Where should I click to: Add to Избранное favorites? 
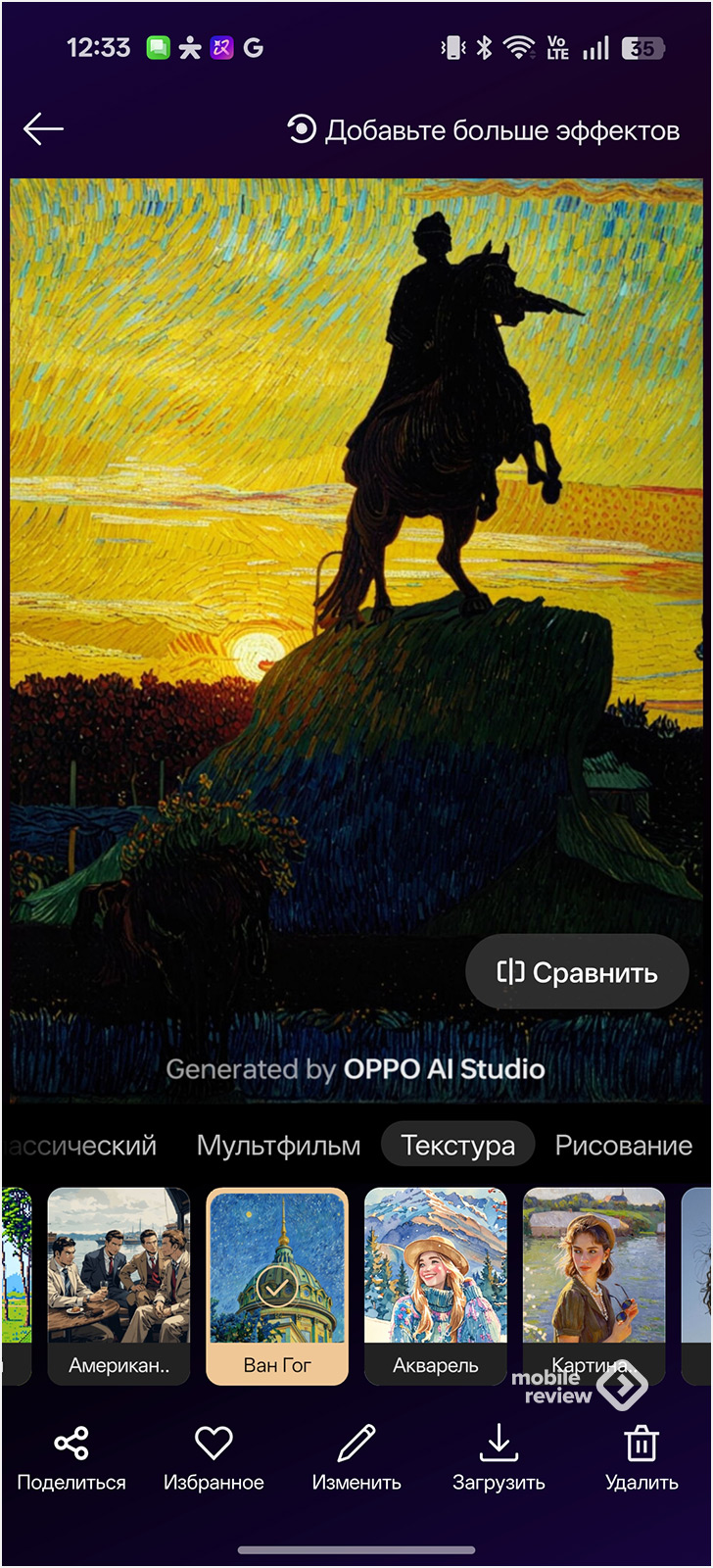click(x=214, y=1457)
